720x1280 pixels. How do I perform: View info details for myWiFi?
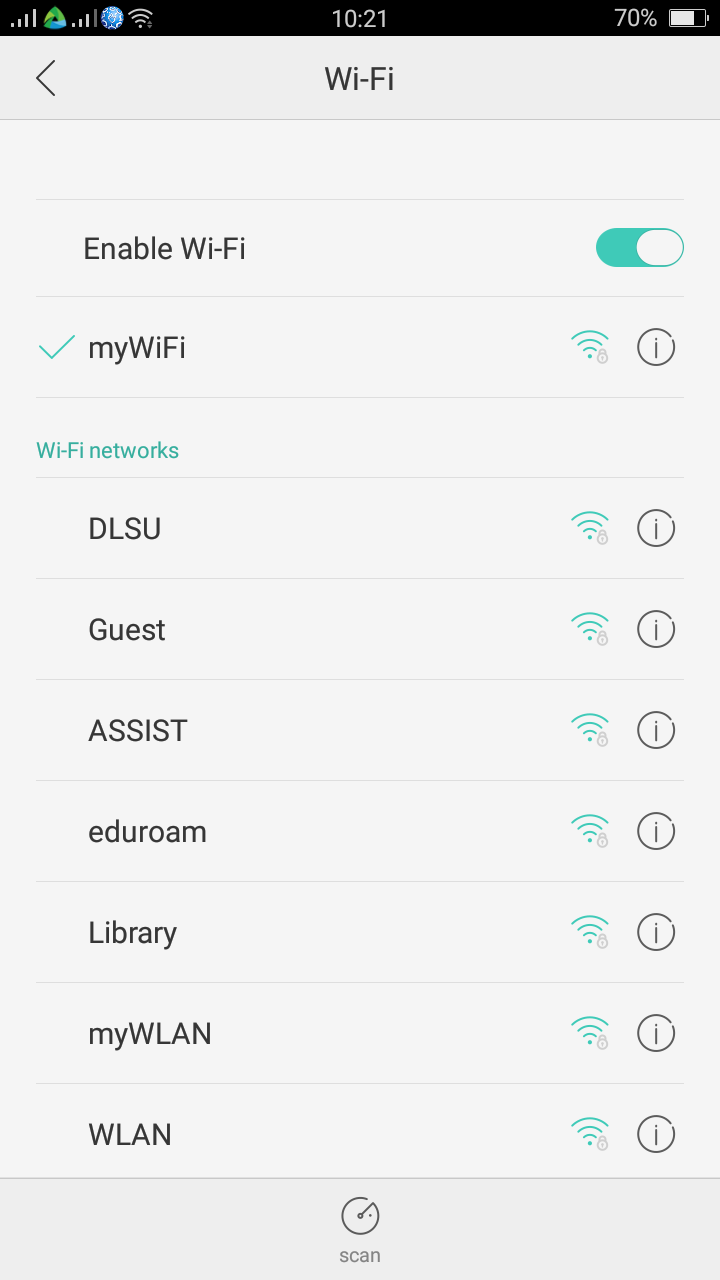click(x=656, y=348)
